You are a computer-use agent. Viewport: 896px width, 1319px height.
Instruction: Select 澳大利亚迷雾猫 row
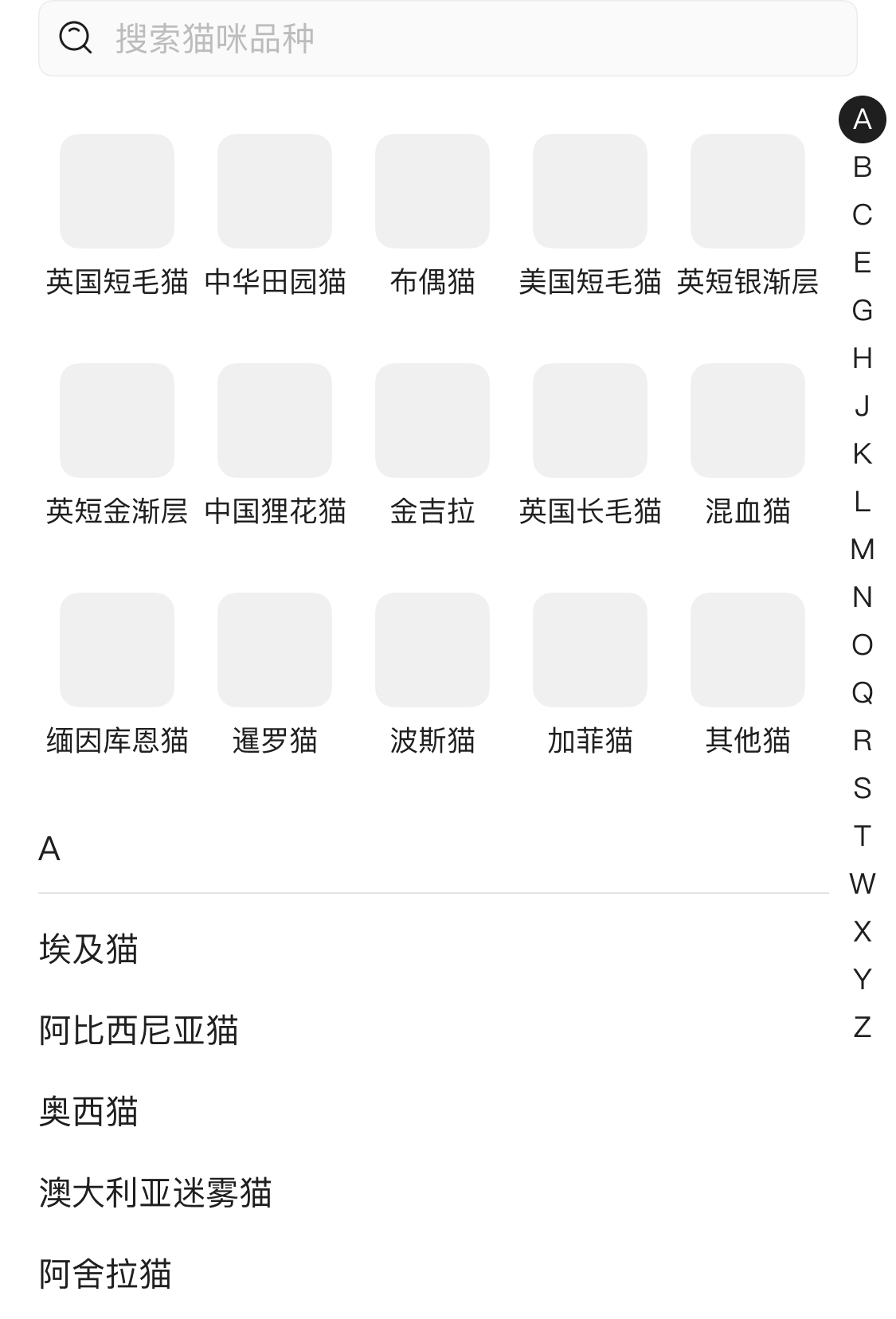pyautogui.click(x=156, y=1192)
